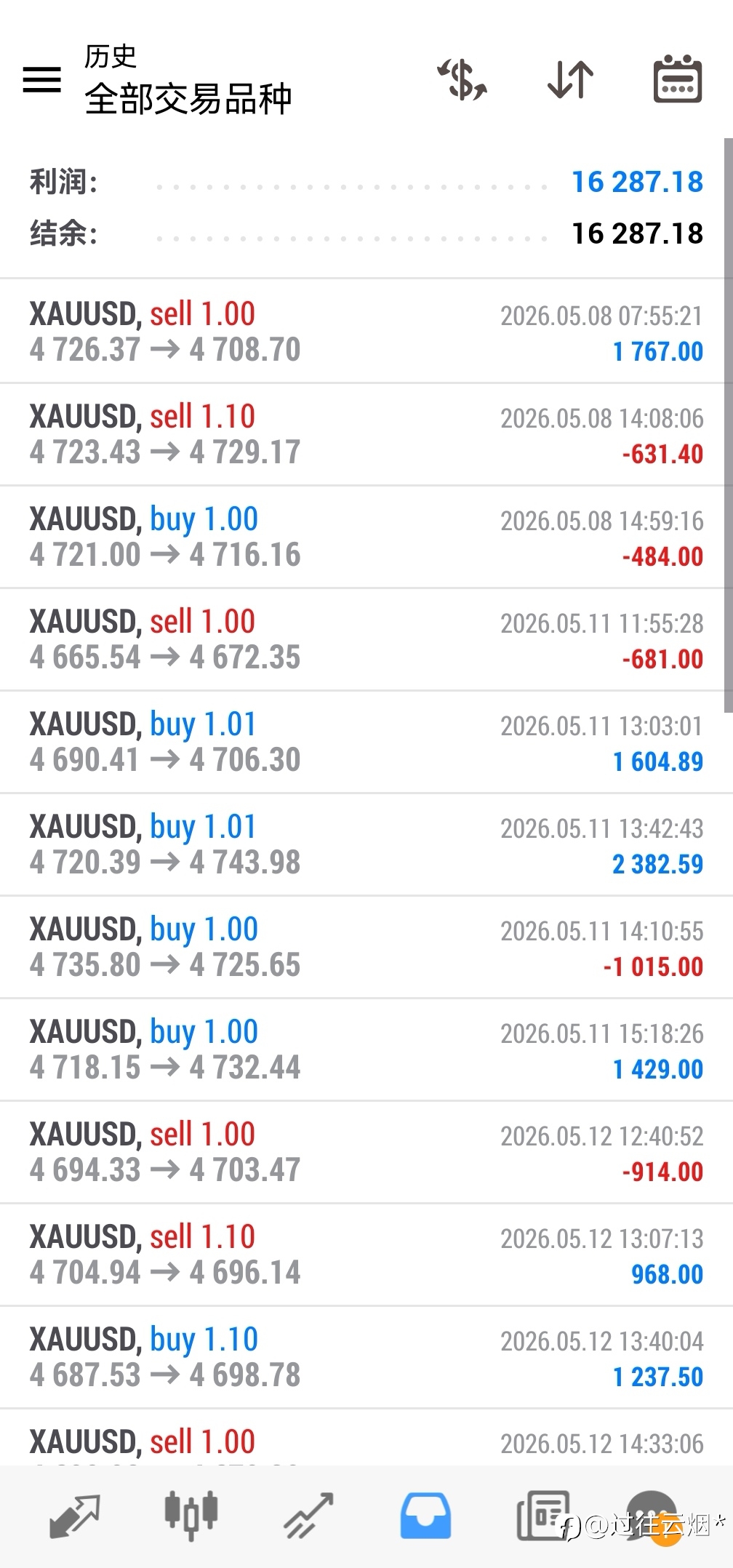Expand the buy 1.01 trade with profit 2 382.59
The image size is (733, 1568).
tap(366, 844)
